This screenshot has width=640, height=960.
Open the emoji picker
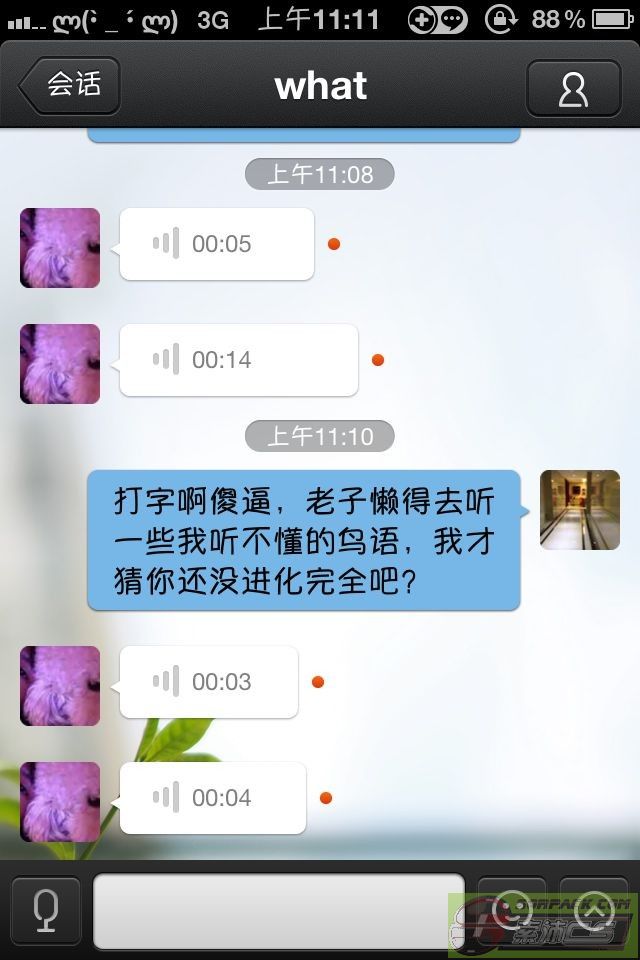tap(511, 908)
